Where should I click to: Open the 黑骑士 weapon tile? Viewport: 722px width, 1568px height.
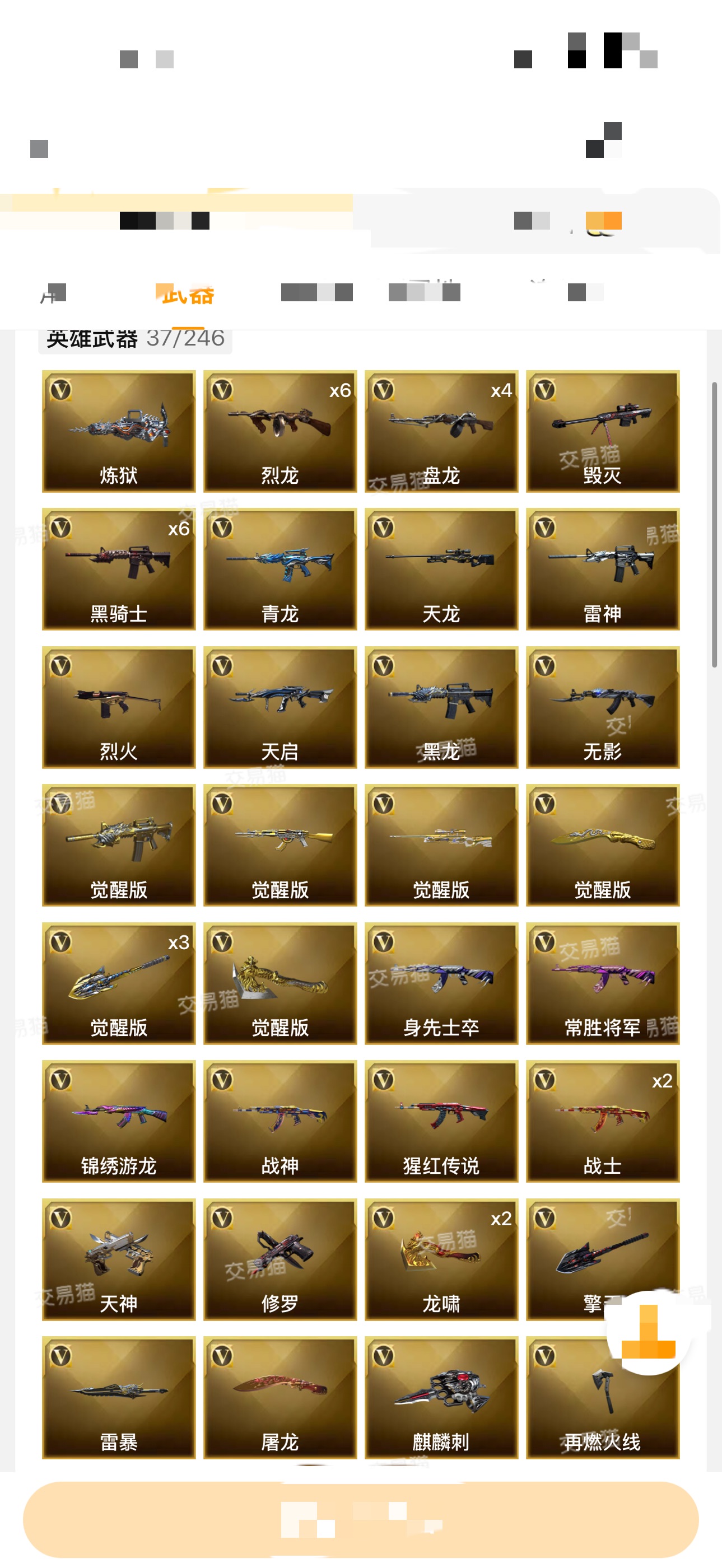(x=119, y=569)
